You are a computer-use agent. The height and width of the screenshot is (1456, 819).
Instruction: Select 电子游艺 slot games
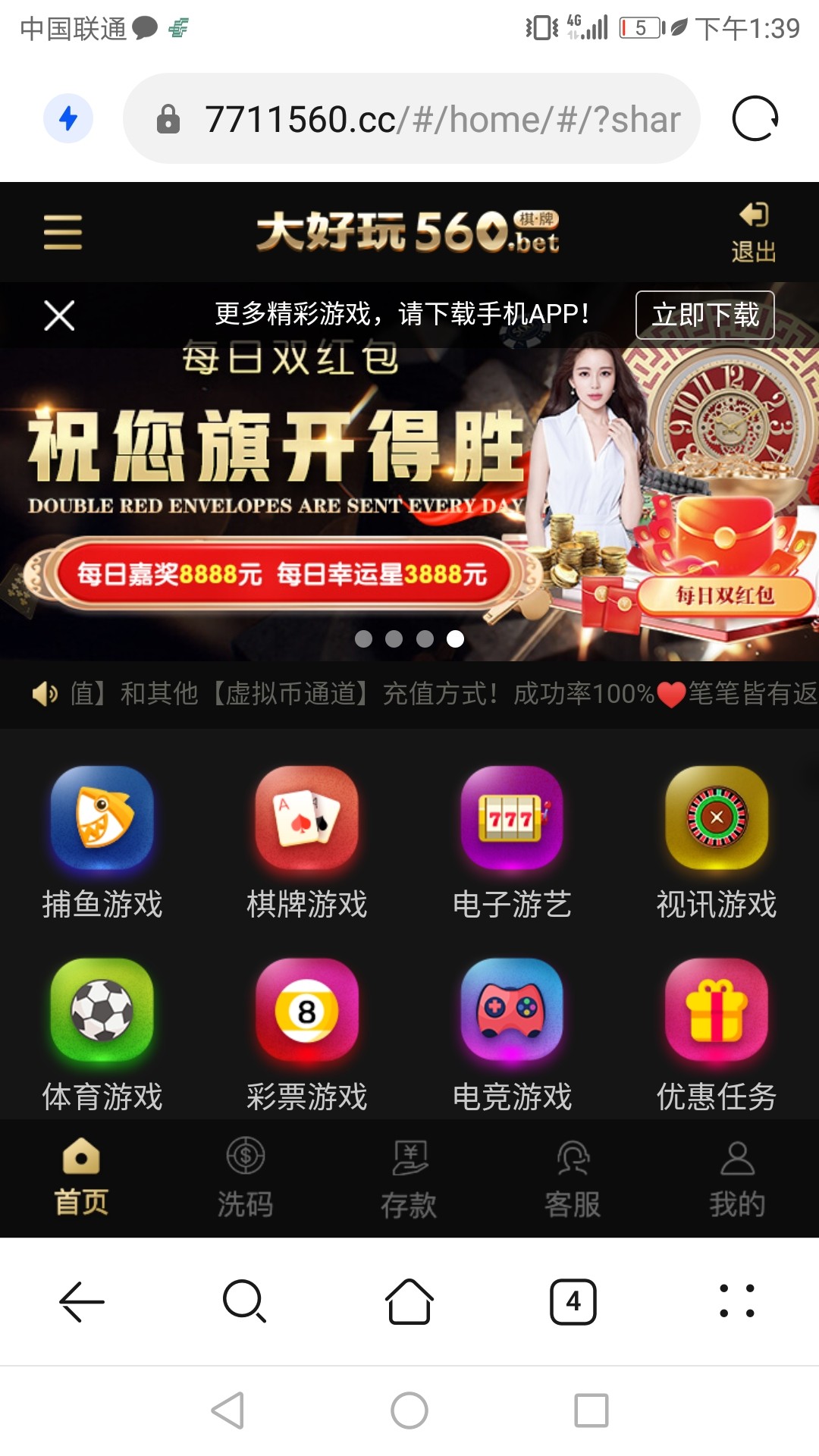(x=512, y=842)
